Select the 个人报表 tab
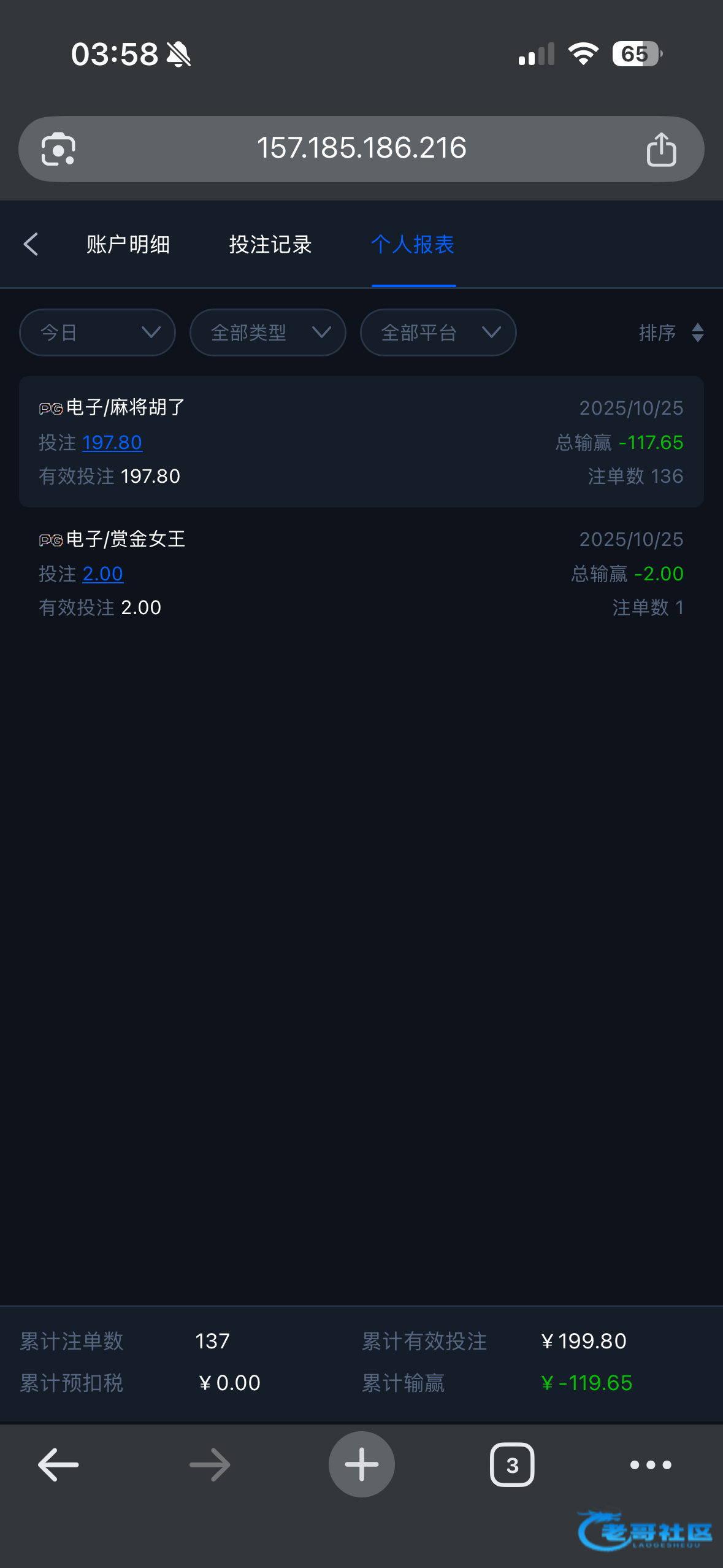This screenshot has width=723, height=1568. [413, 244]
